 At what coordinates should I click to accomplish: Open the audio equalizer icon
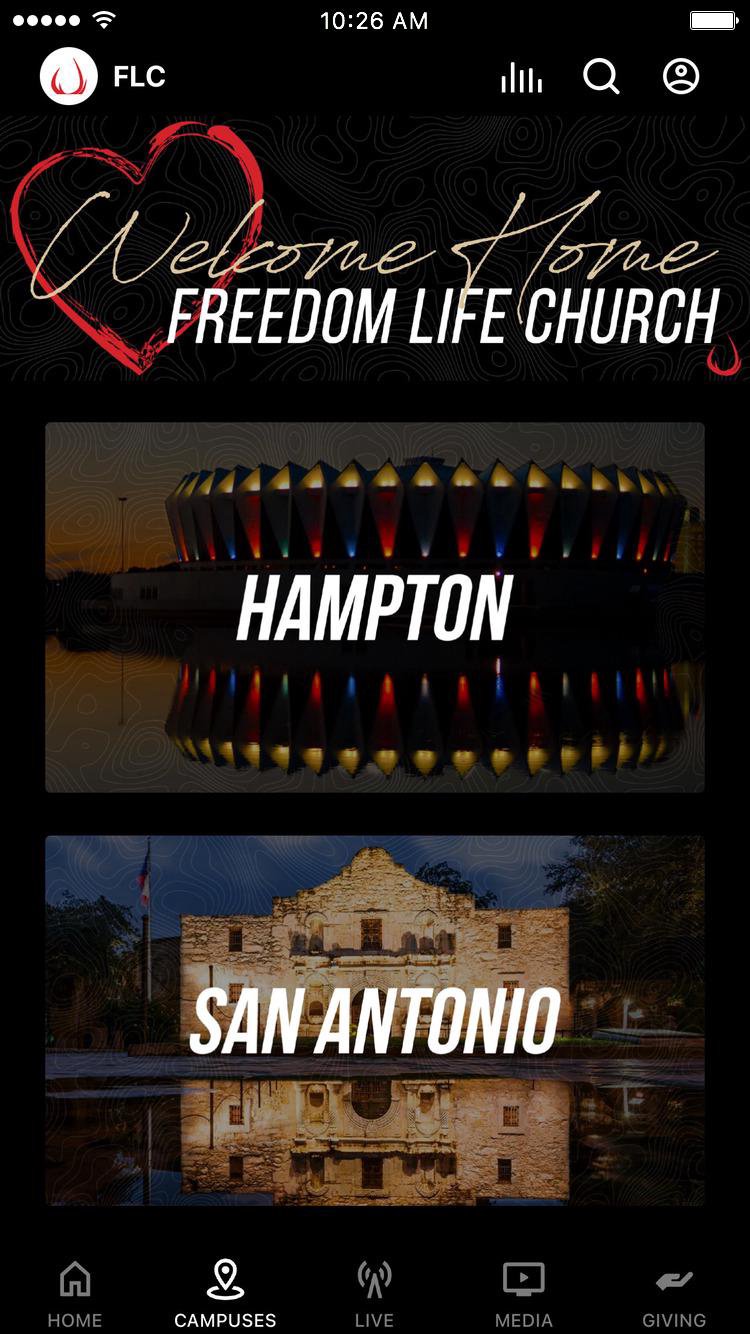[x=521, y=77]
